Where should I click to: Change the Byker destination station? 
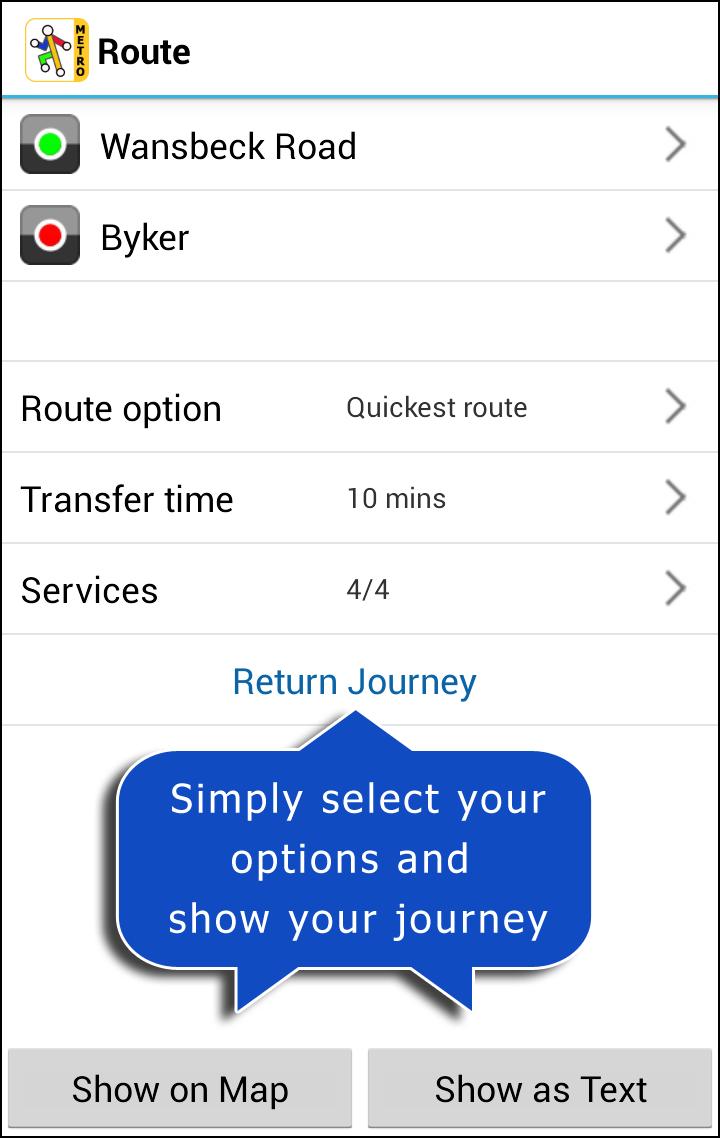(x=358, y=237)
